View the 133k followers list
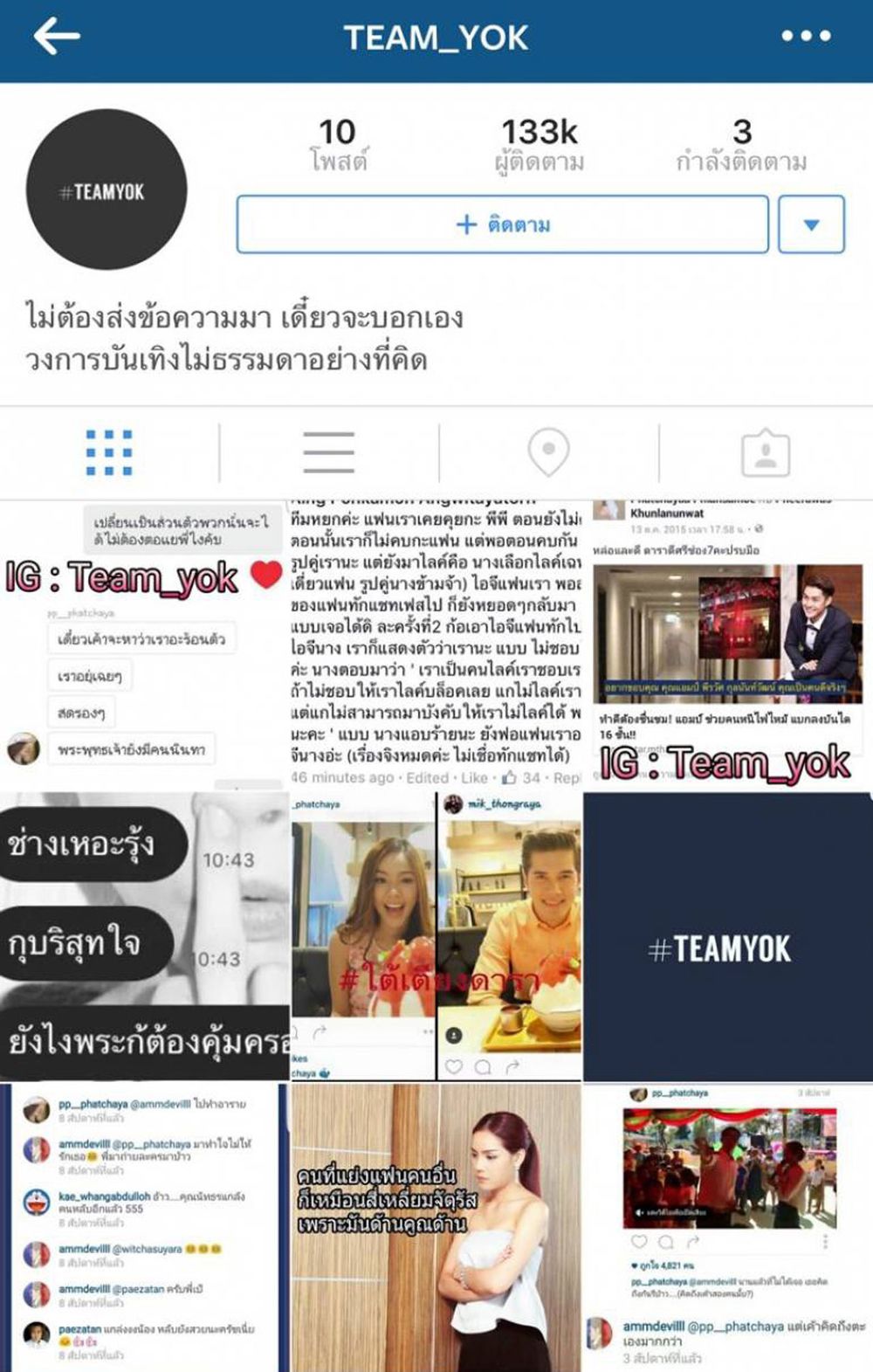 [539, 145]
